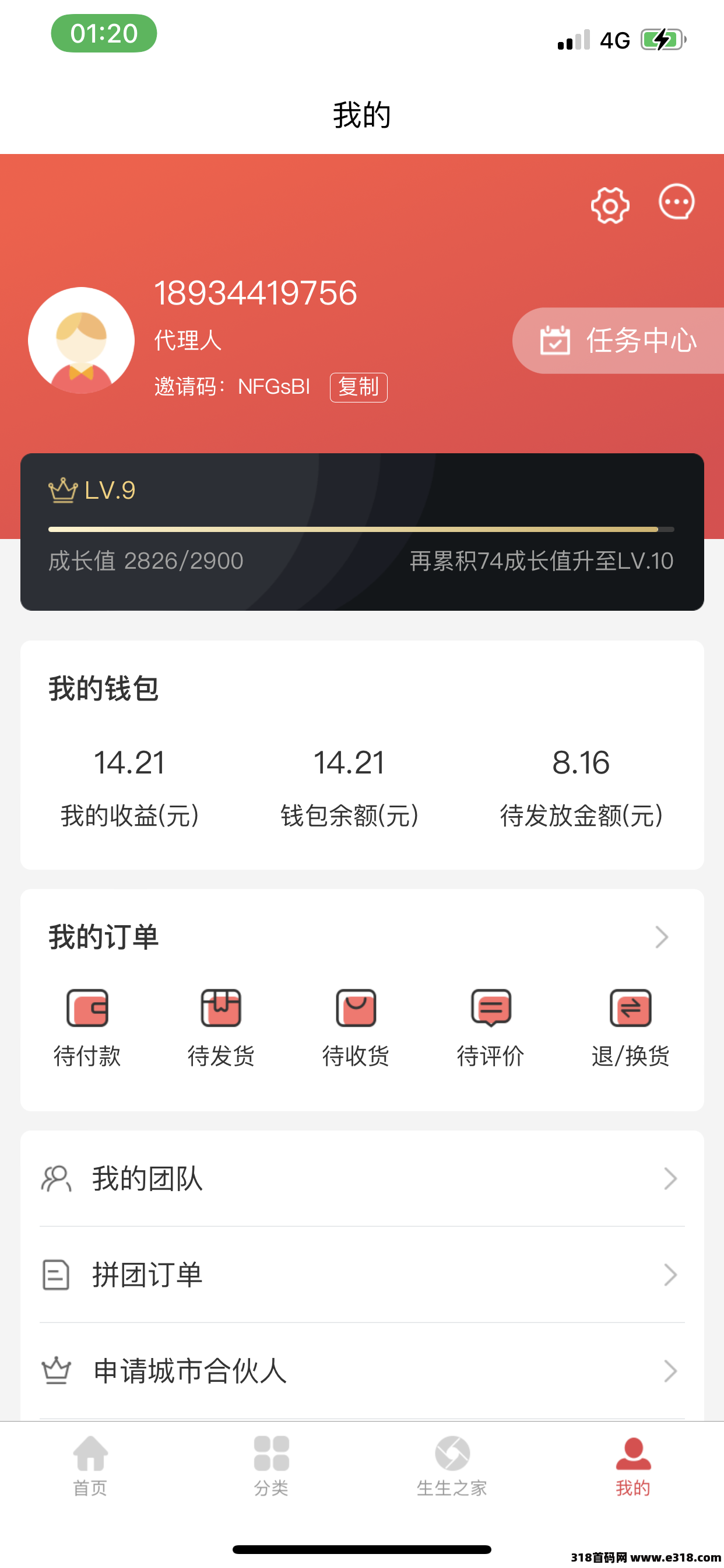Open the 待评价 pending review icon
Image resolution: width=724 pixels, height=1568 pixels.
(490, 1007)
